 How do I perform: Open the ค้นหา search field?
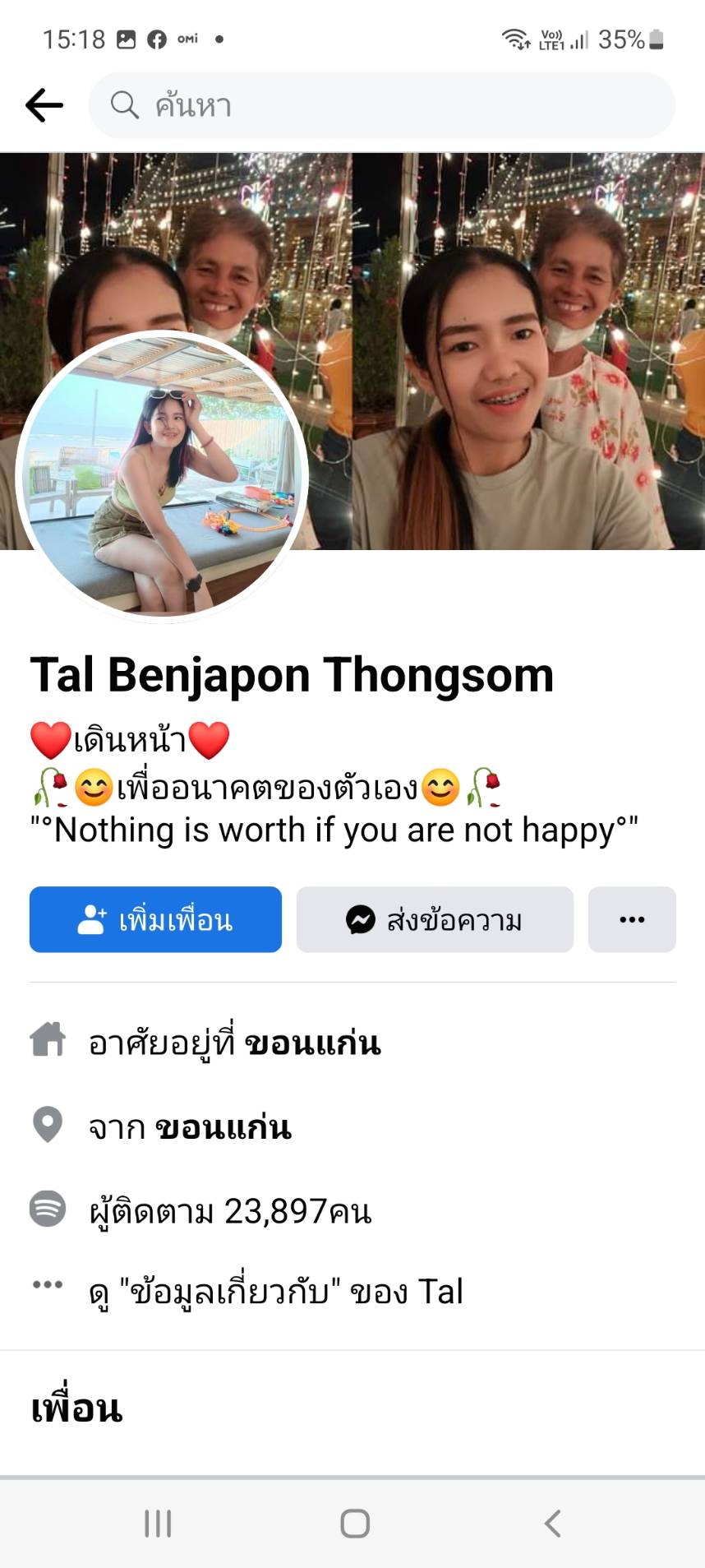click(382, 105)
